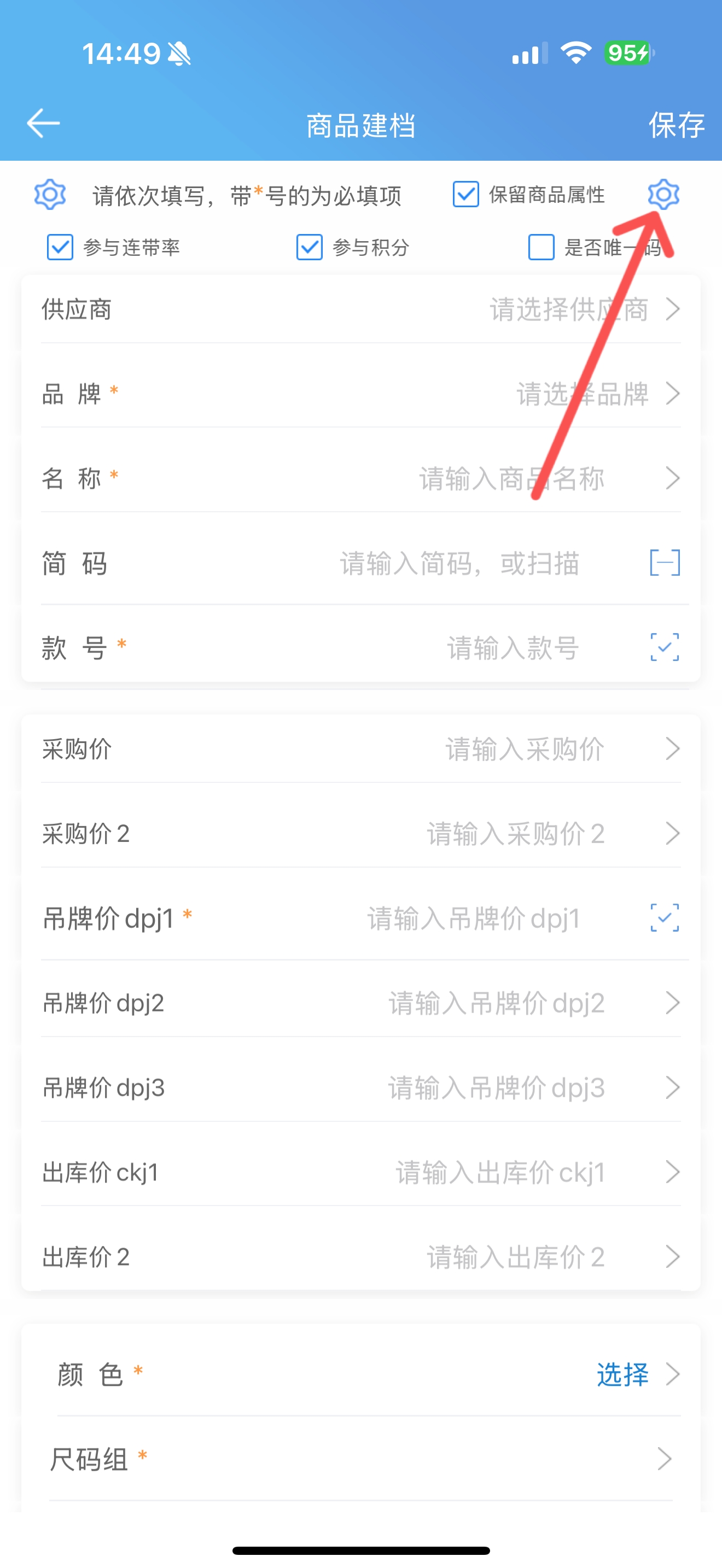Open the gear icon before 请依次填写
Image resolution: width=722 pixels, height=1568 pixels.
tap(50, 195)
